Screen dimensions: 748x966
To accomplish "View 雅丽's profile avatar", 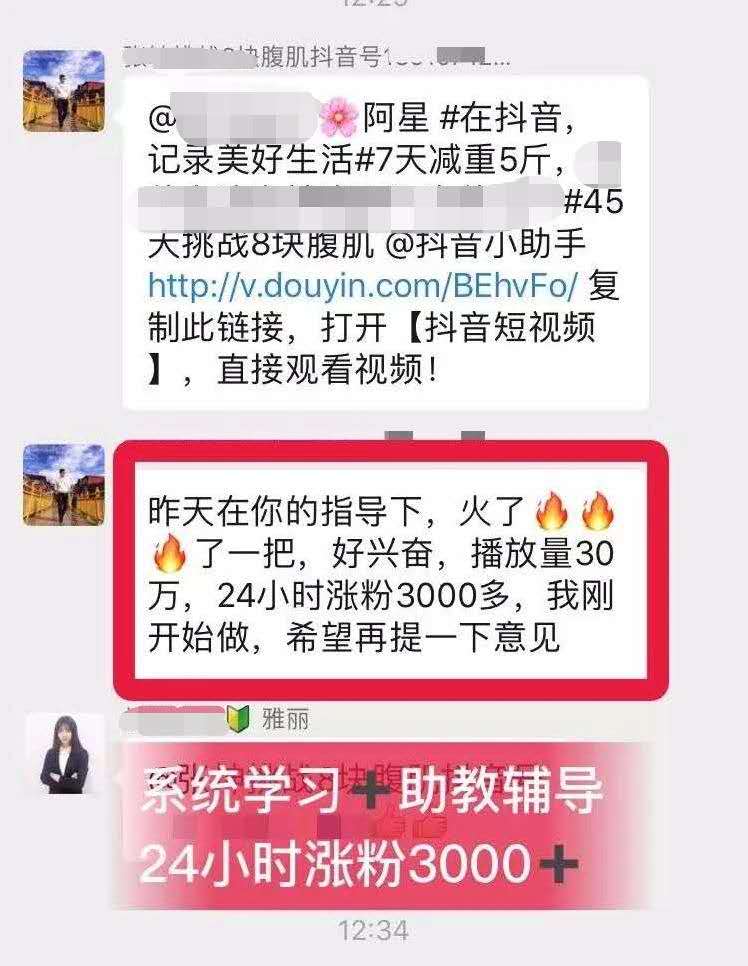I will click(x=64, y=754).
